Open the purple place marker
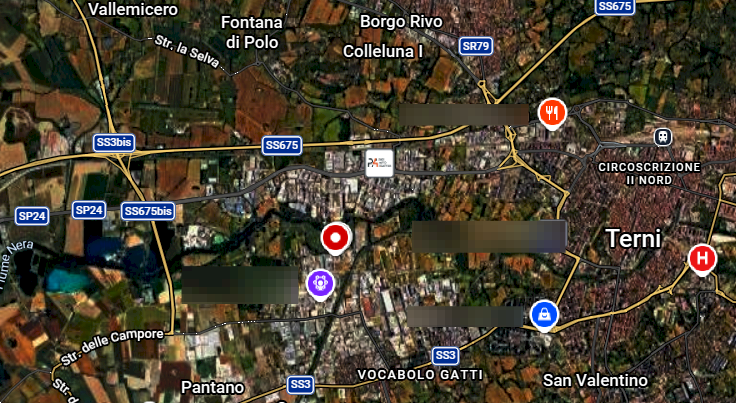Image resolution: width=736 pixels, height=403 pixels. coord(320,283)
